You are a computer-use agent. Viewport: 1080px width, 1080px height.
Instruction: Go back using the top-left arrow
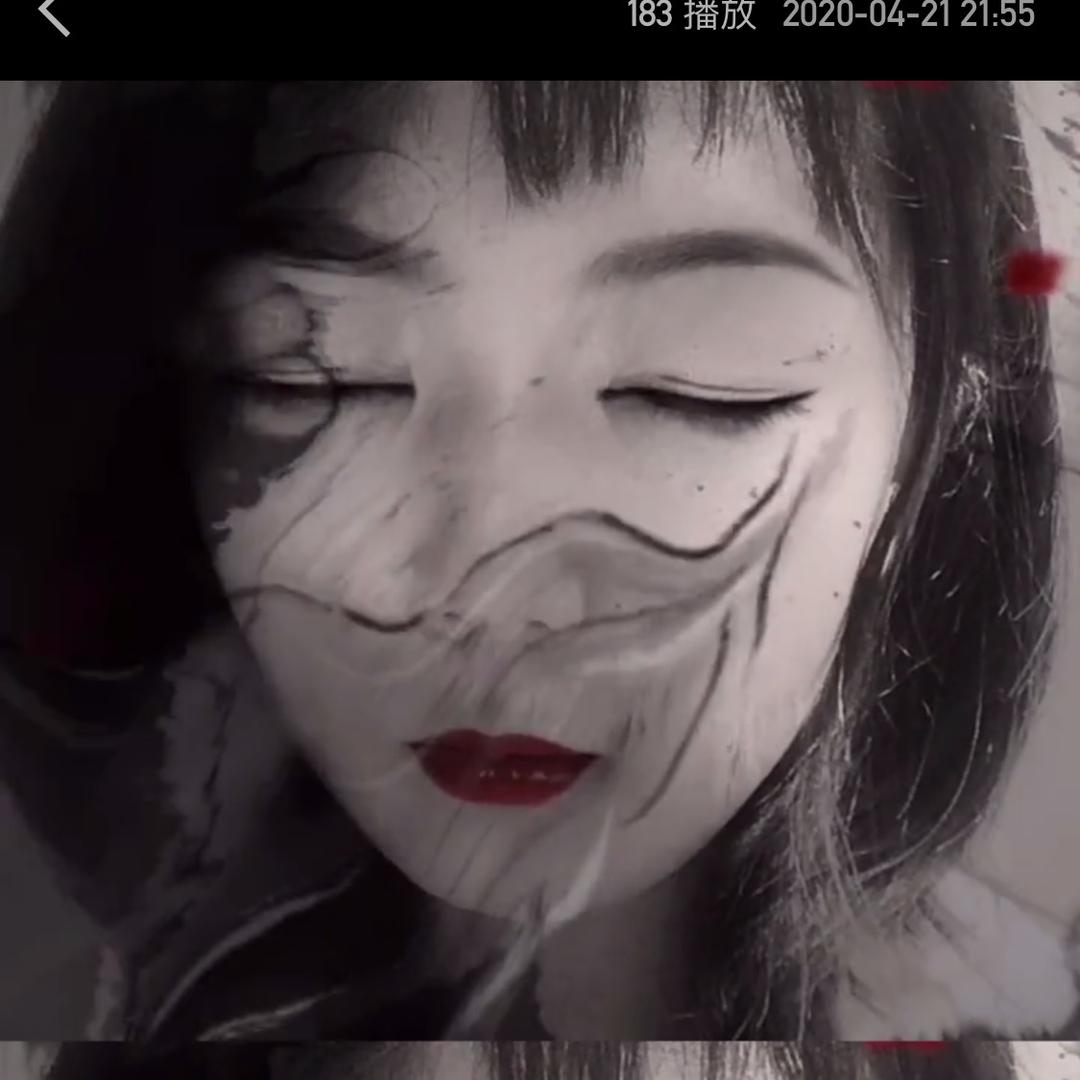coord(54,17)
